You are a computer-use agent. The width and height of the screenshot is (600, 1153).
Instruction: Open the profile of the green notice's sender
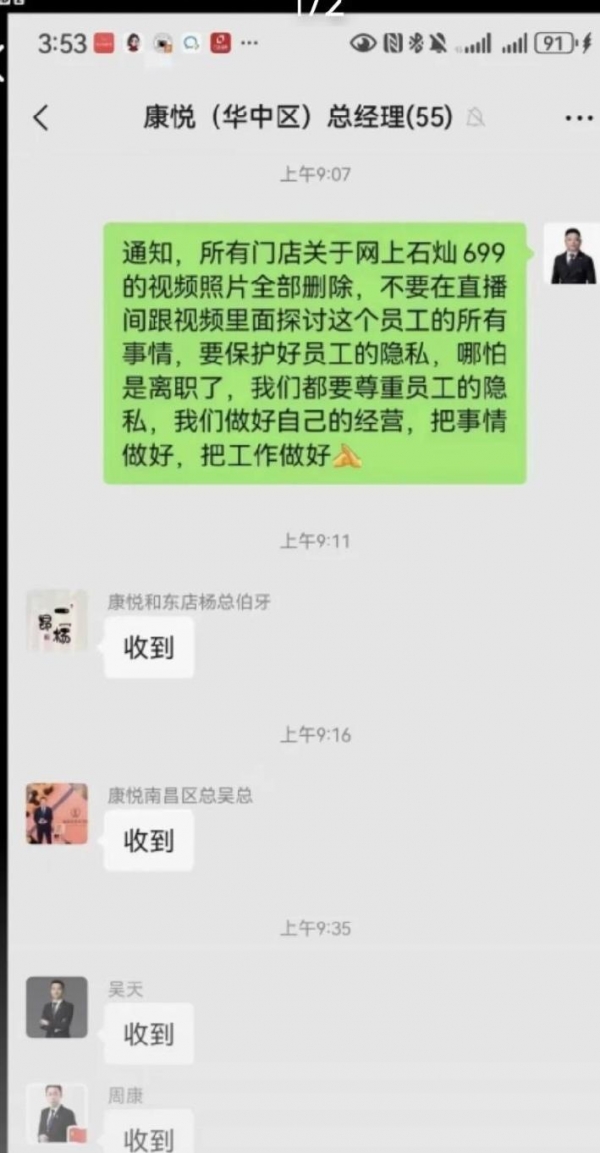tap(573, 254)
